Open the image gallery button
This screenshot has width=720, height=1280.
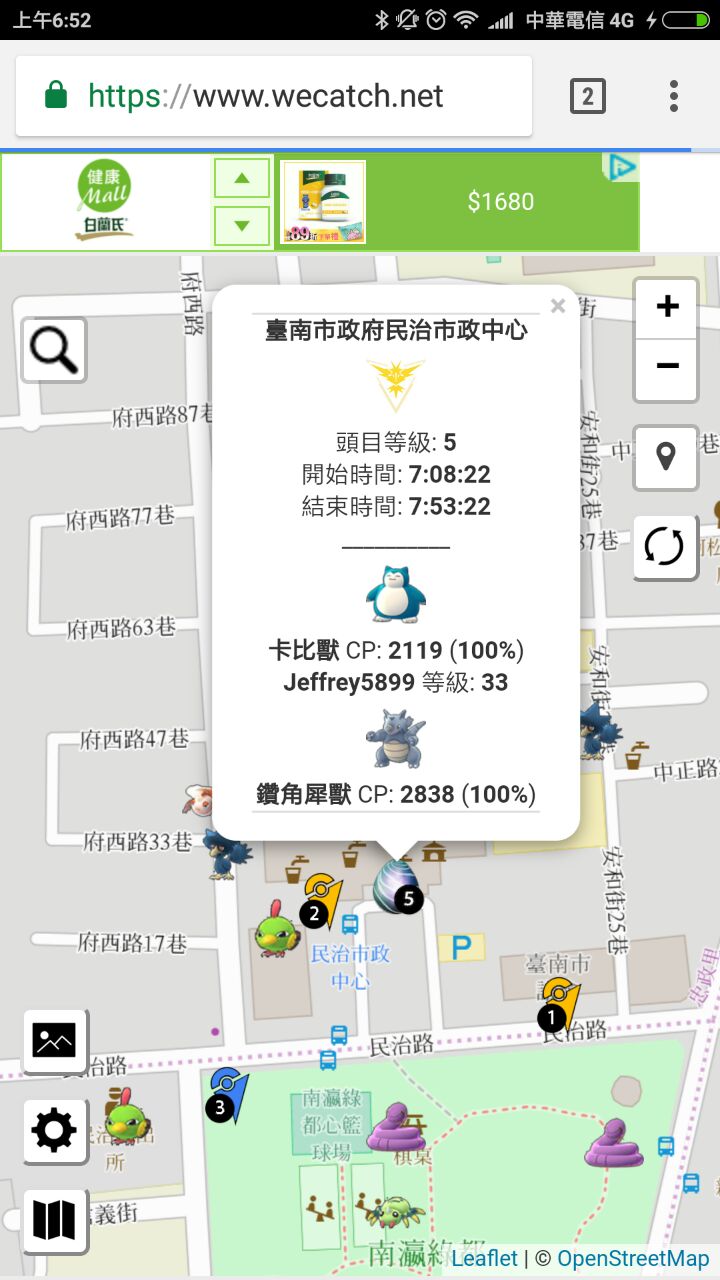pos(54,1041)
